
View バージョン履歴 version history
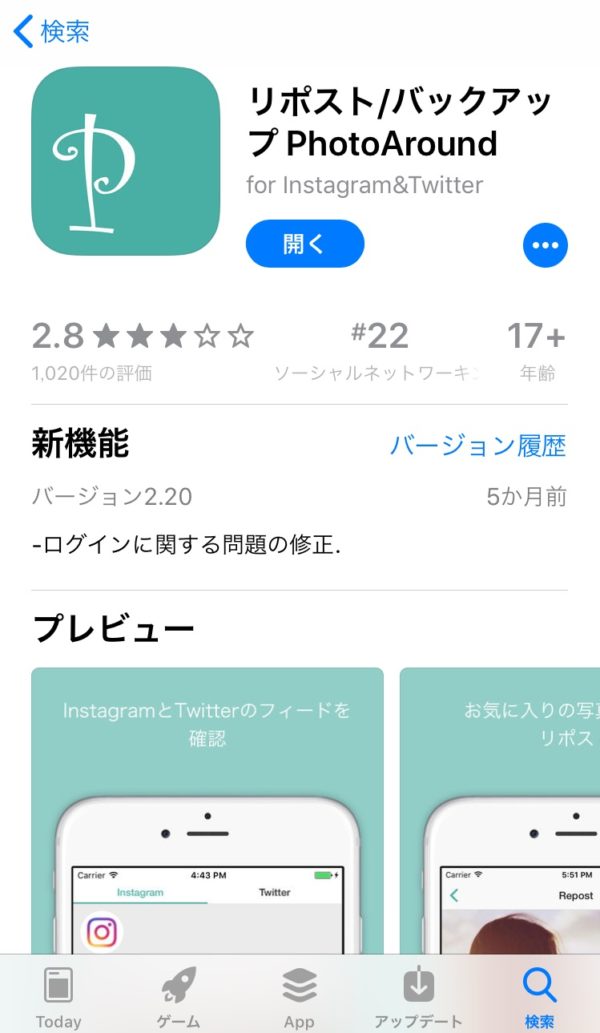point(478,445)
